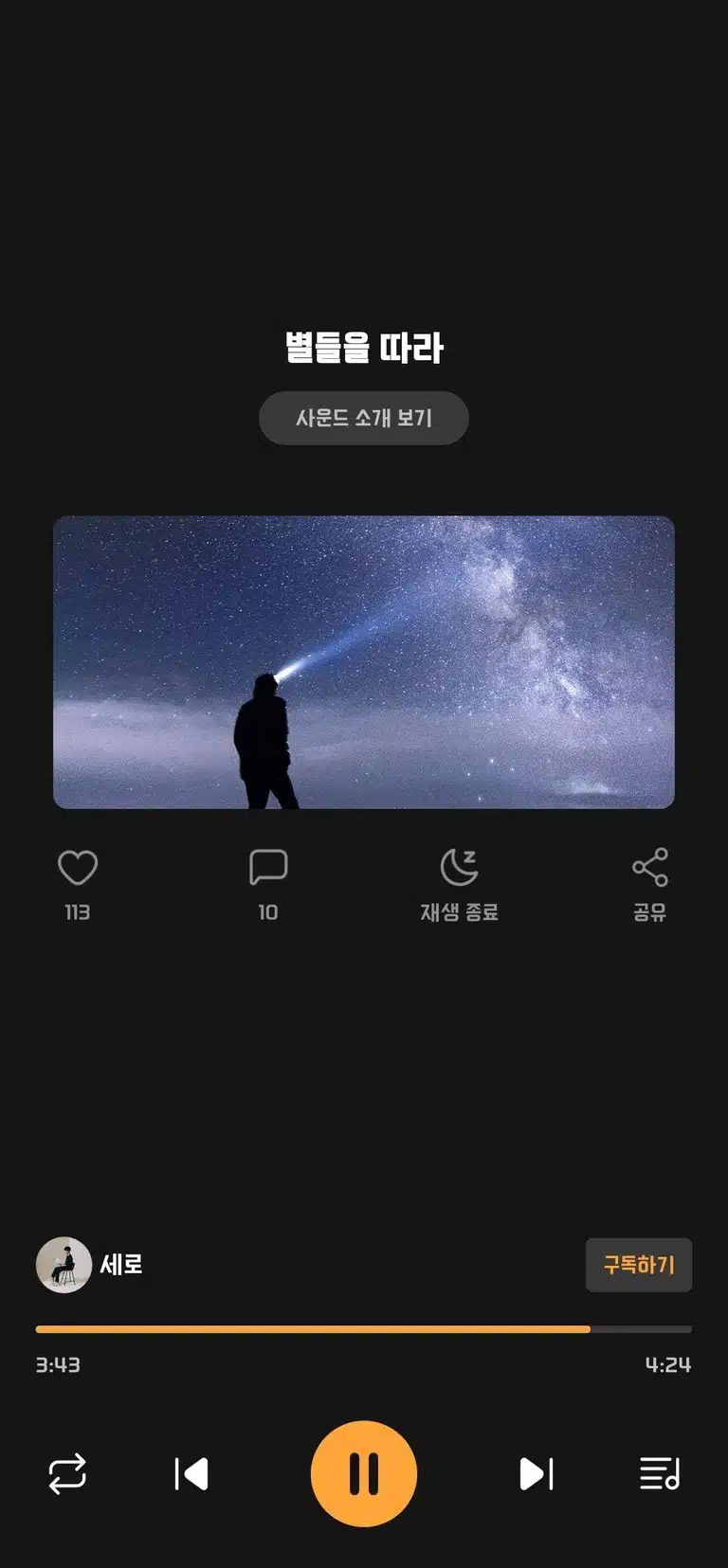Subscribe with the 구독하기 button
This screenshot has width=728, height=1568.
[639, 1265]
